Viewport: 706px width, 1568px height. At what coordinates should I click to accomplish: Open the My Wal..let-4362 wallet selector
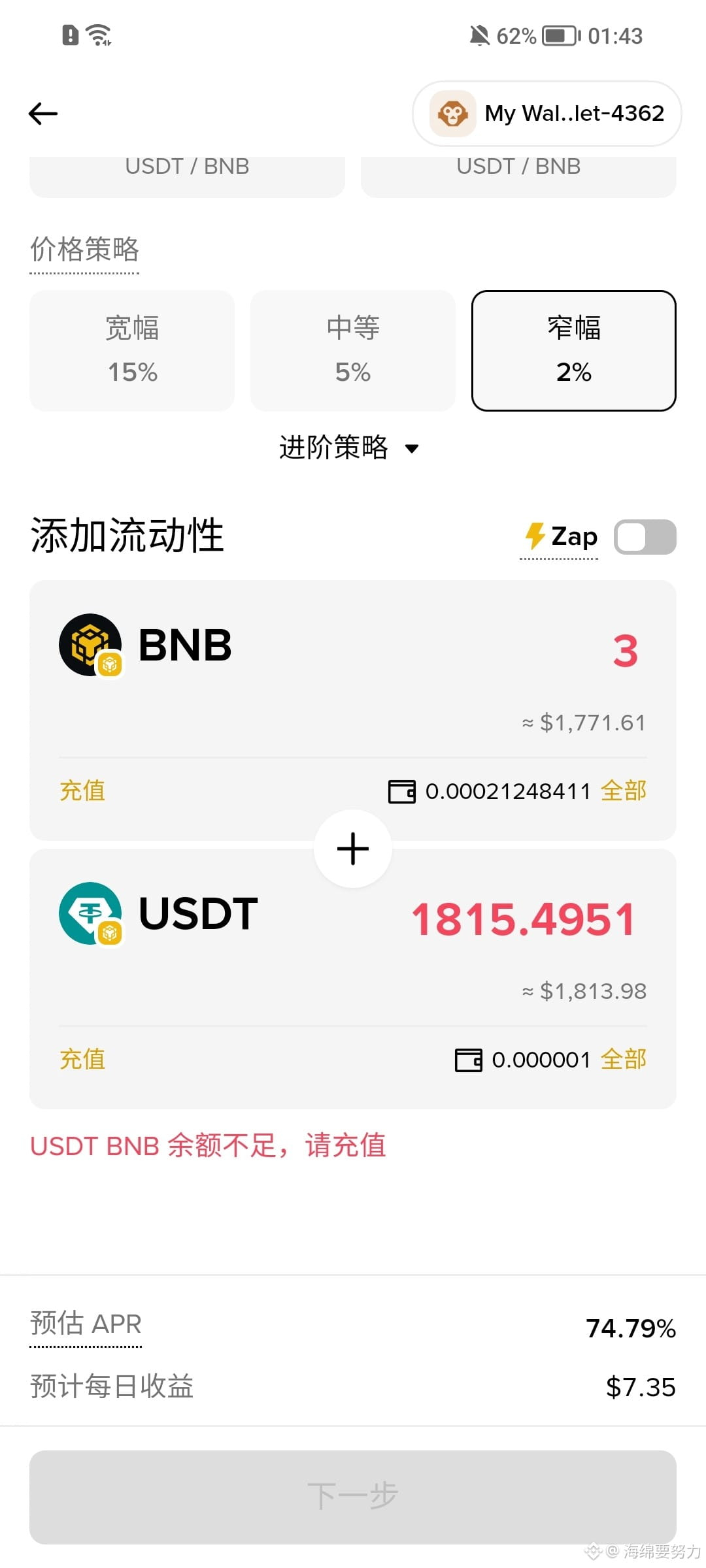pyautogui.click(x=547, y=114)
